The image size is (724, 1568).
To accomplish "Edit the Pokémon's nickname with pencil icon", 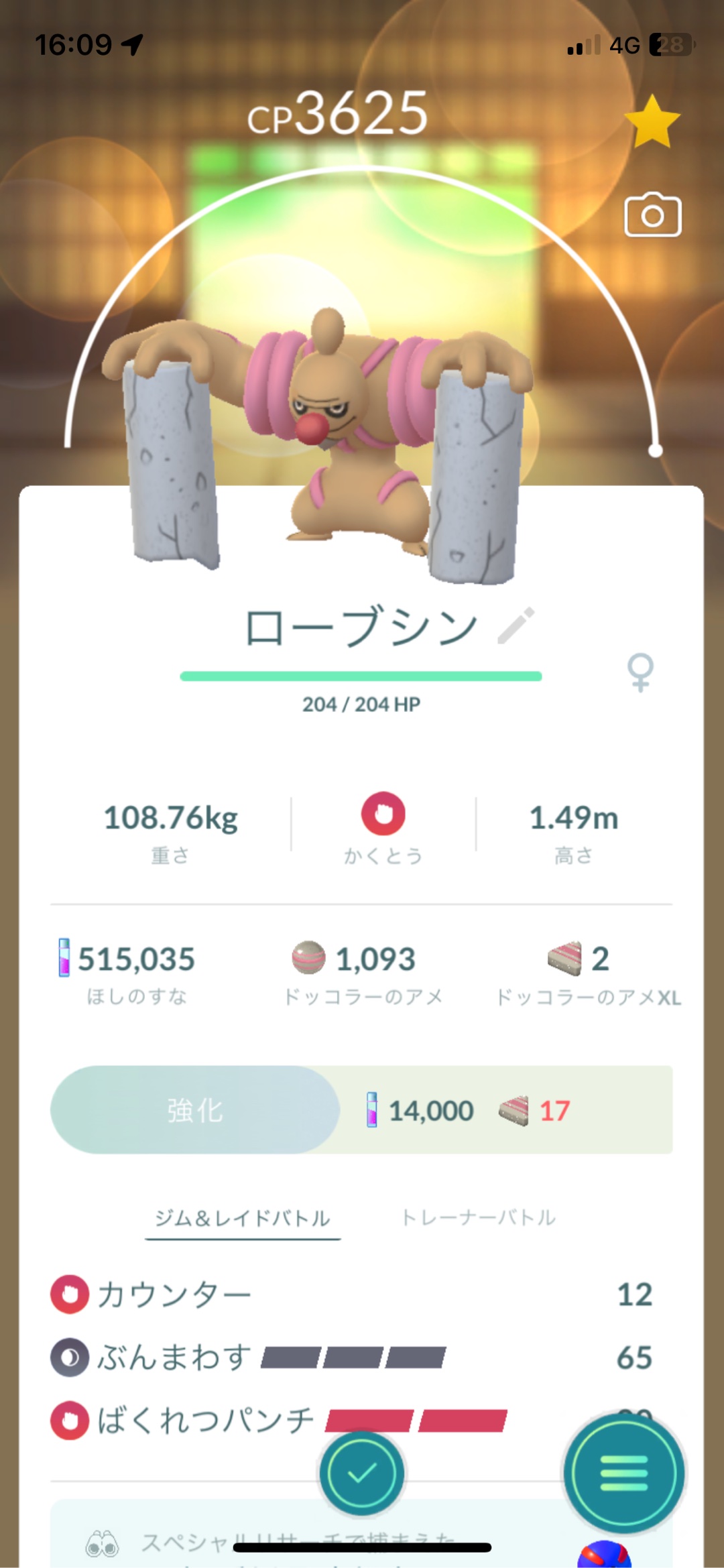I will point(516,625).
